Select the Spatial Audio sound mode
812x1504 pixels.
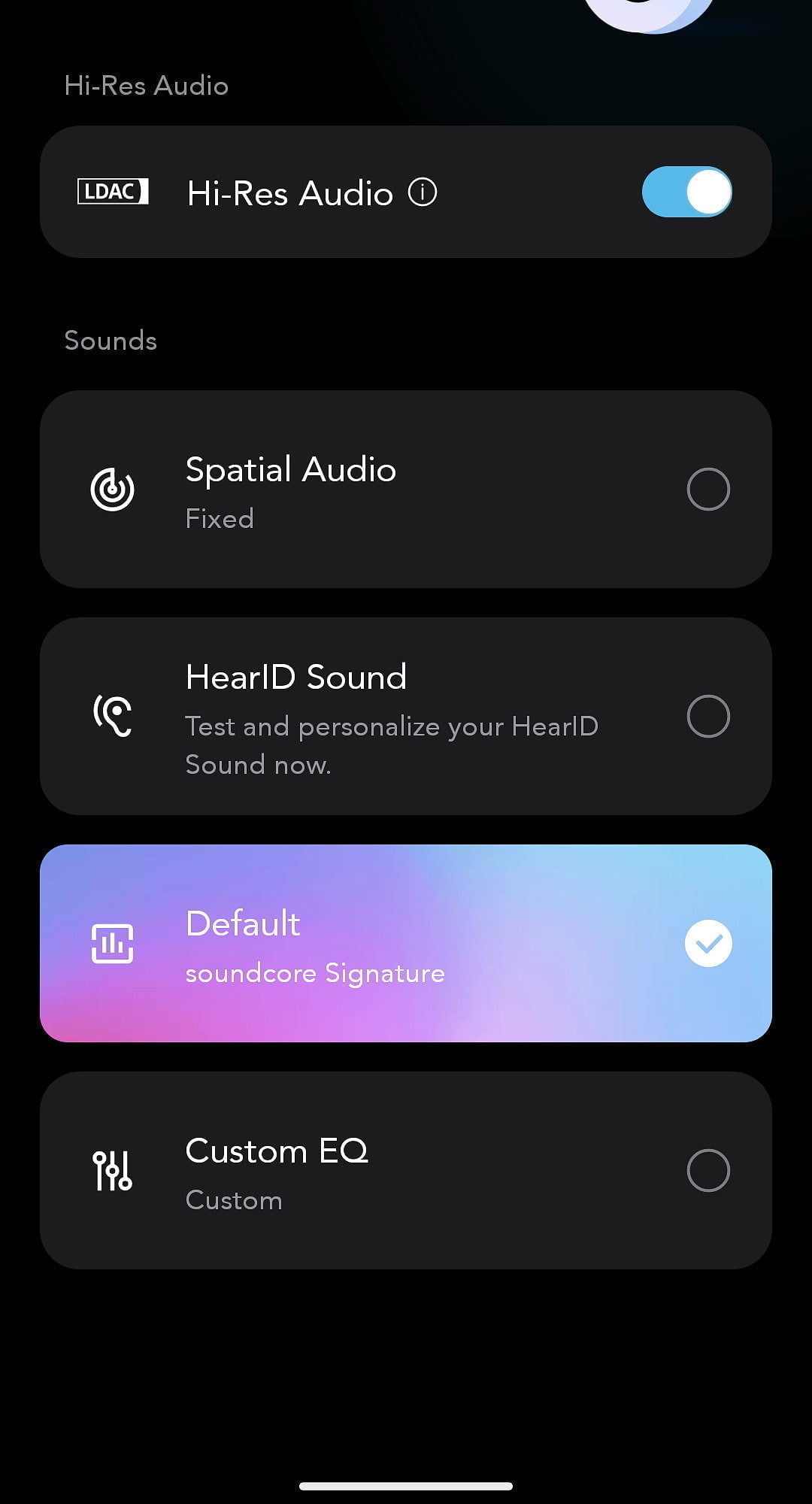(707, 490)
